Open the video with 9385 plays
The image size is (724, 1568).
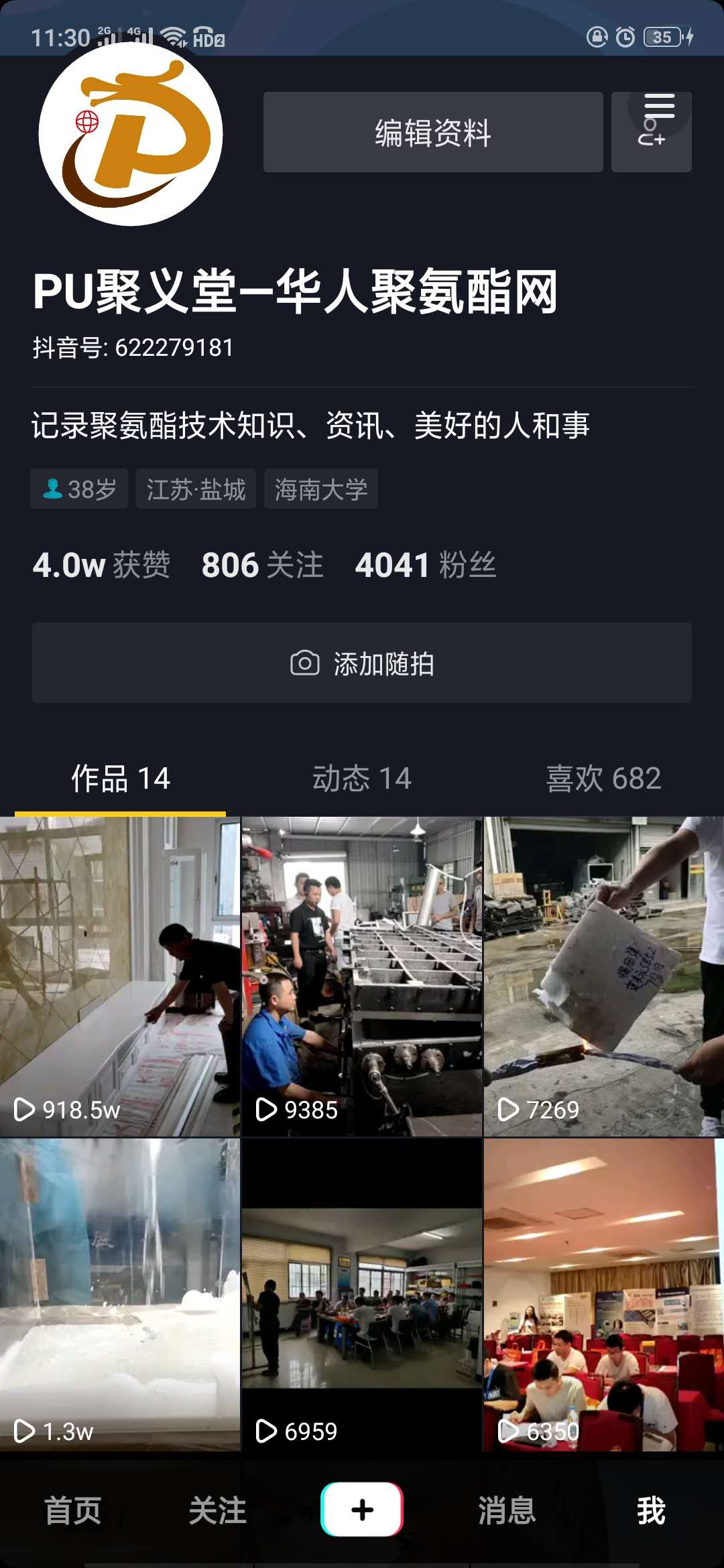(x=362, y=976)
